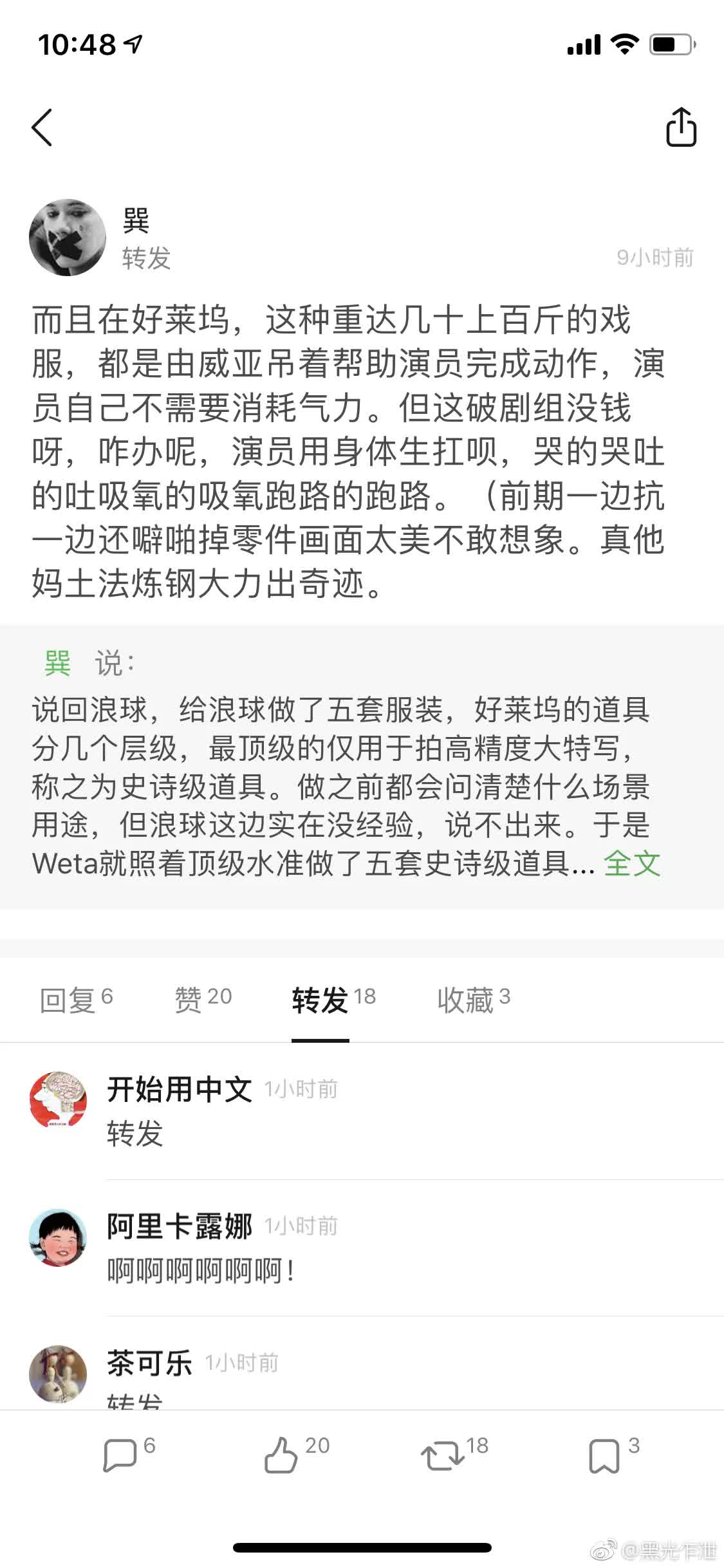Switch to the 收藏 tab
The width and height of the screenshot is (724, 1568).
pos(473,1000)
